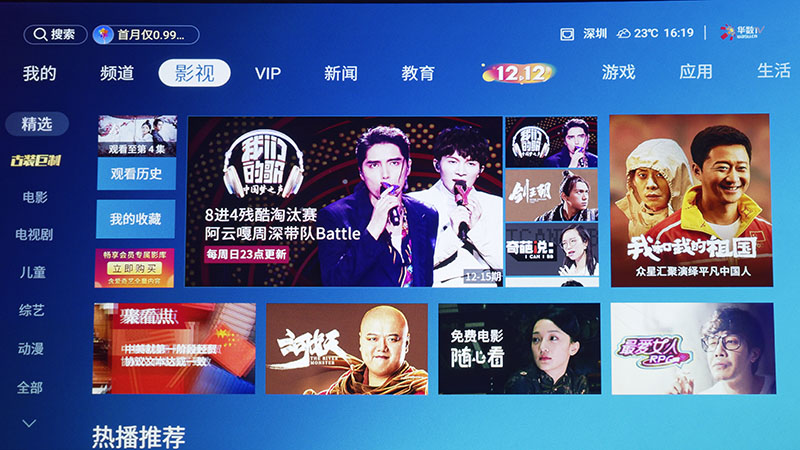
Task: Open the 12.12 promotion tab
Action: click(x=516, y=73)
